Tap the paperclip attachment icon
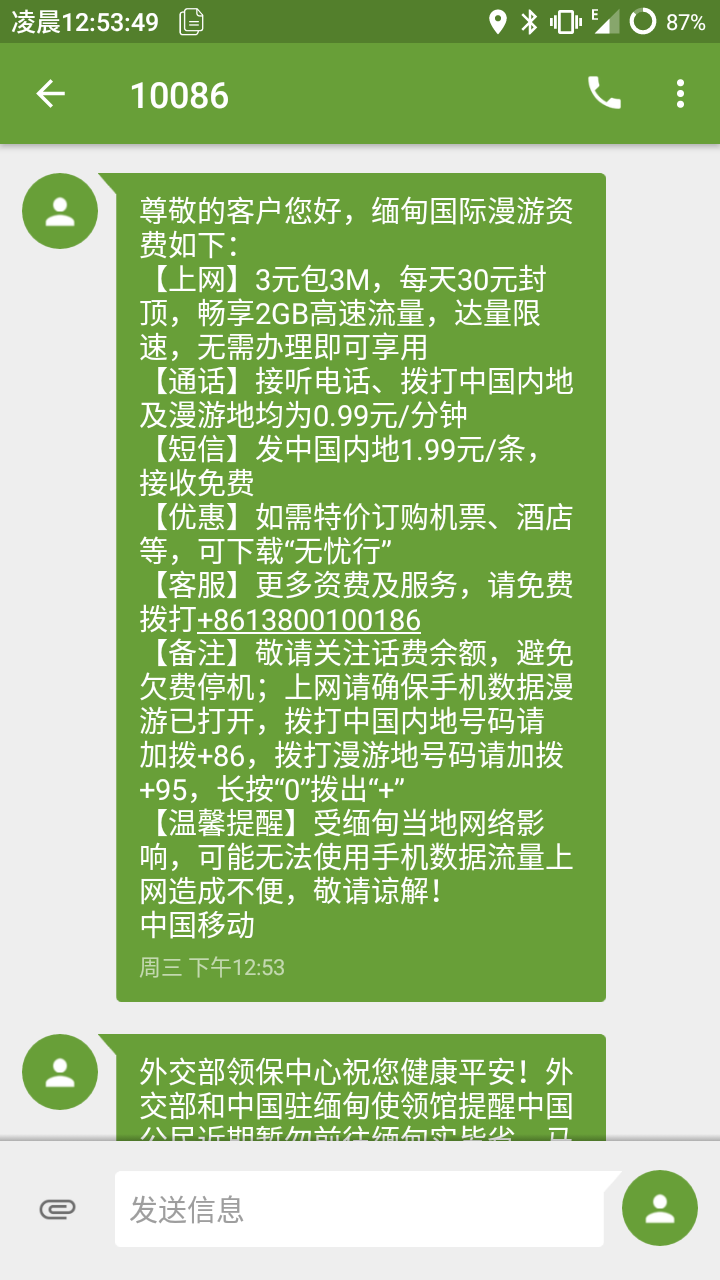 [x=57, y=1207]
